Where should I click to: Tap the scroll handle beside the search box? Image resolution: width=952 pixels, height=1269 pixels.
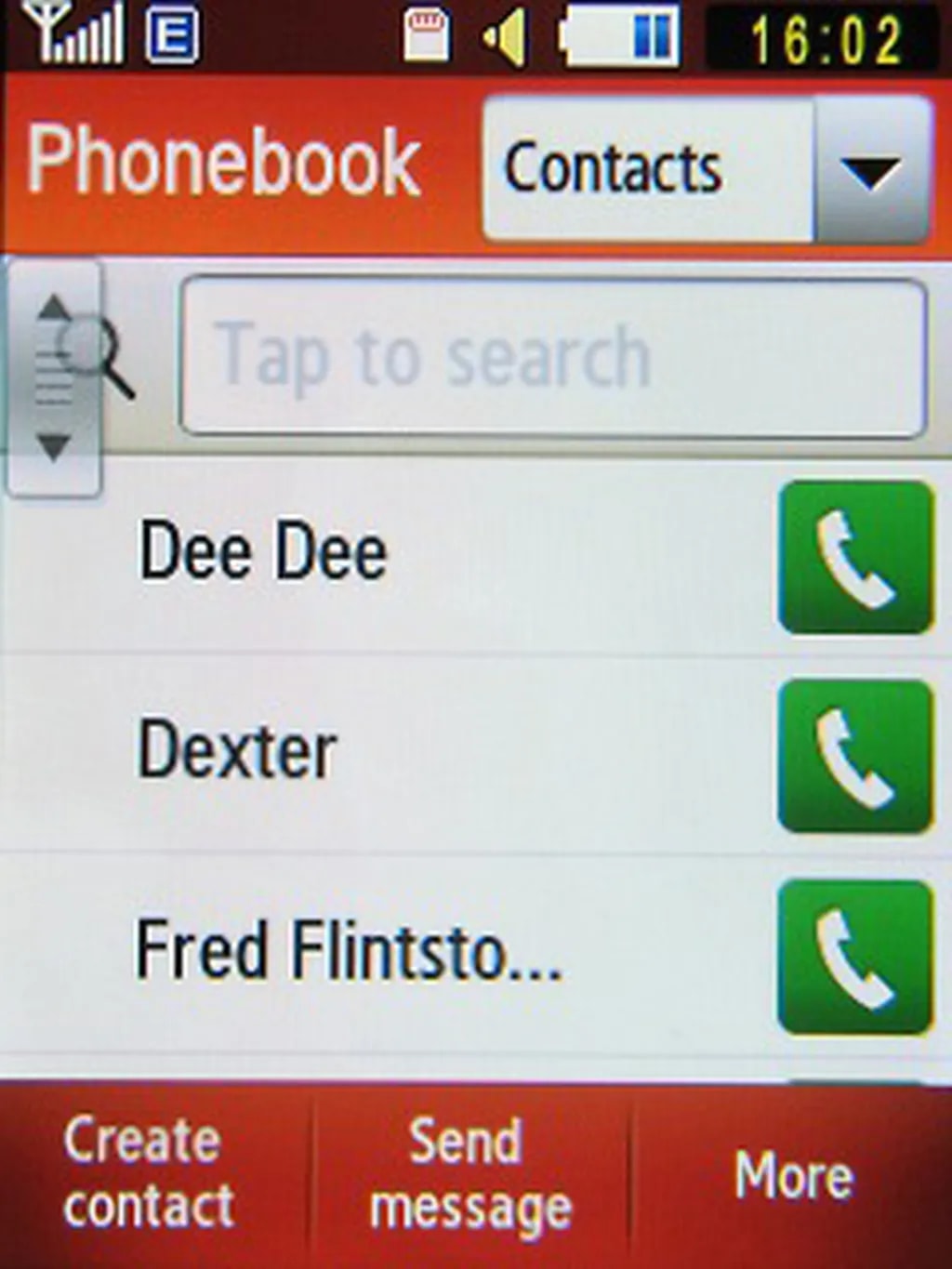tap(54, 378)
